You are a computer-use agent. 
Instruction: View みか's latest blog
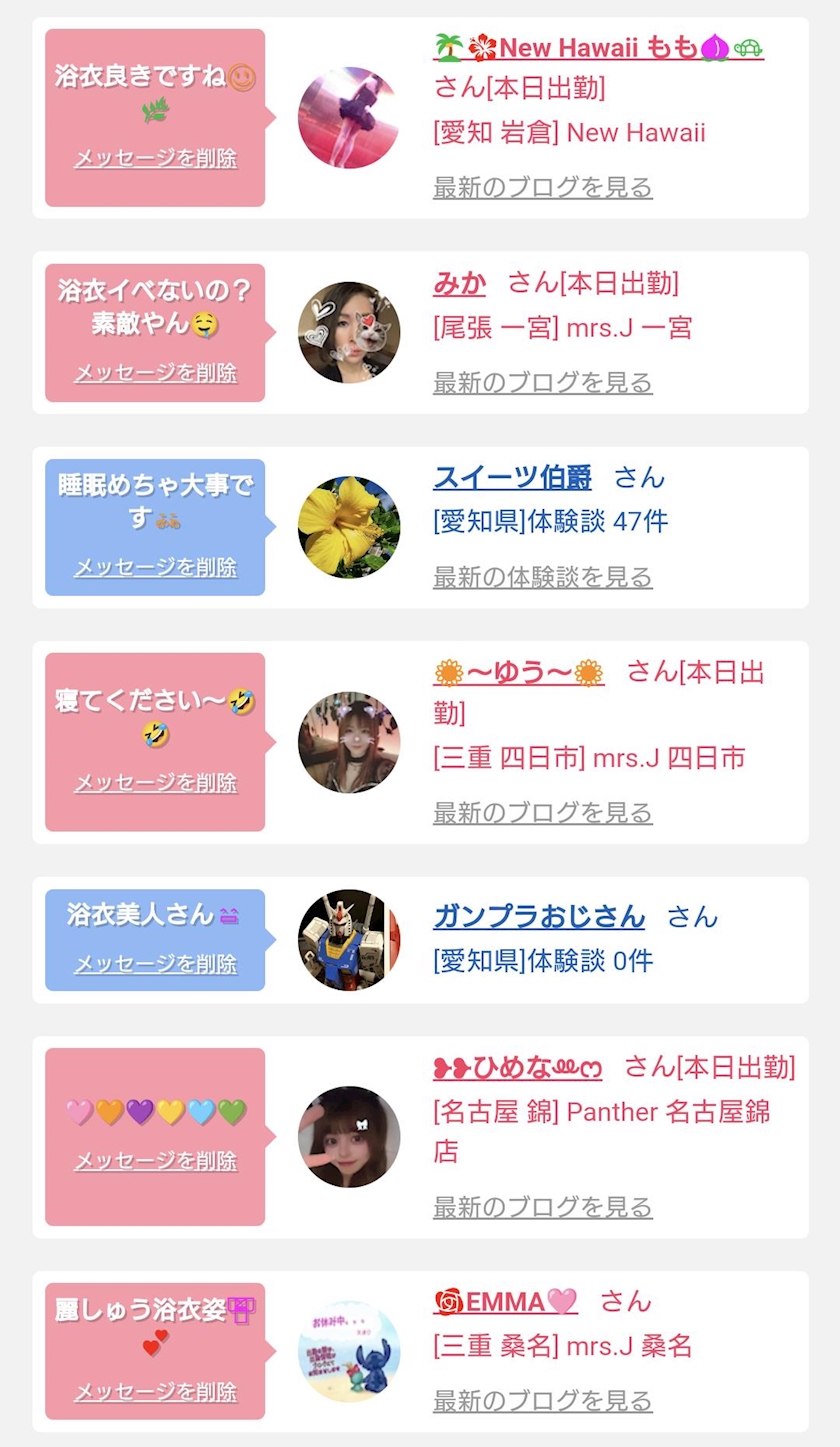(542, 382)
